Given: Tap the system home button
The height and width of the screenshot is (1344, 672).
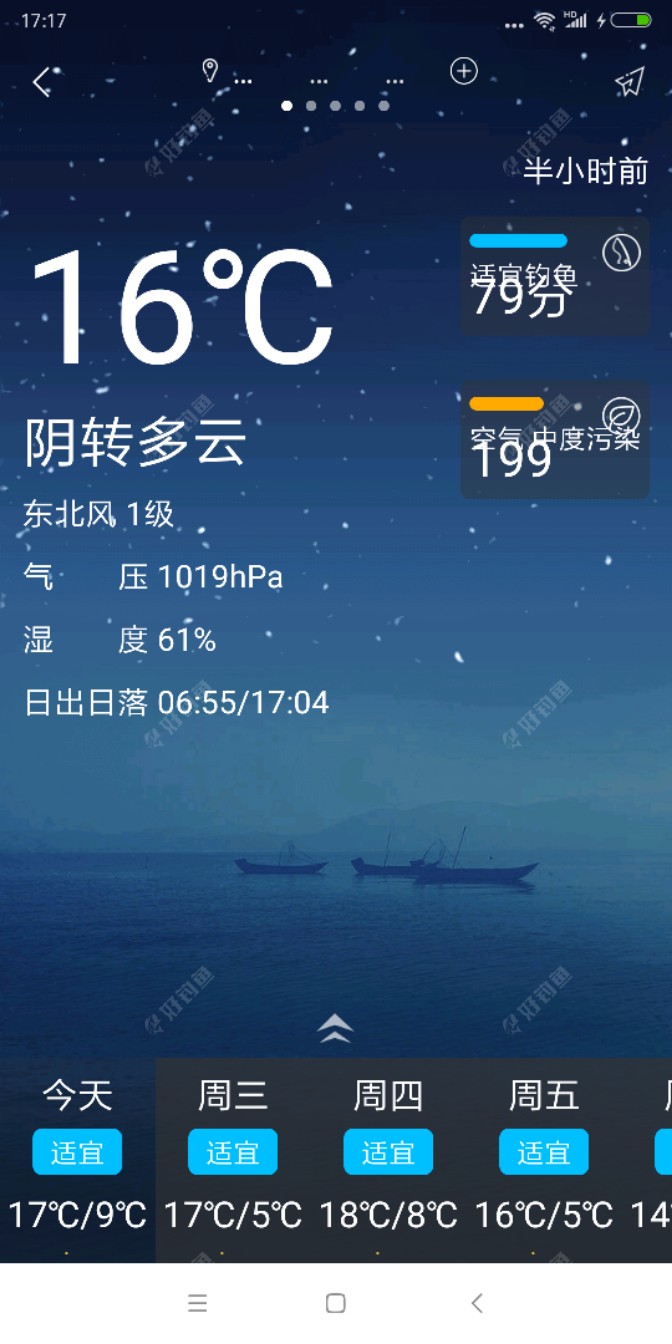Looking at the screenshot, I should [336, 1303].
